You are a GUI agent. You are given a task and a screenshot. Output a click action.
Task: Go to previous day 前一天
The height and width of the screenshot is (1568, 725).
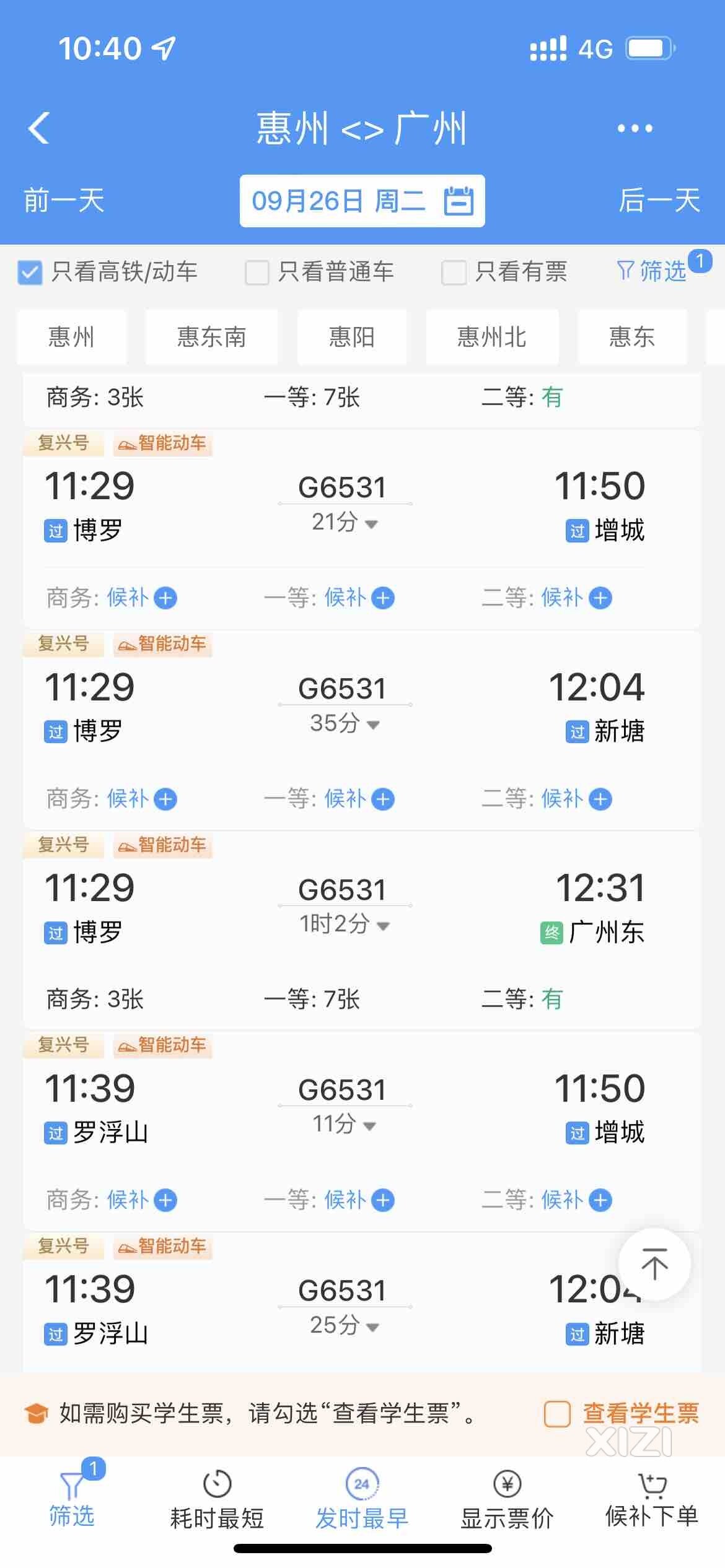click(64, 201)
